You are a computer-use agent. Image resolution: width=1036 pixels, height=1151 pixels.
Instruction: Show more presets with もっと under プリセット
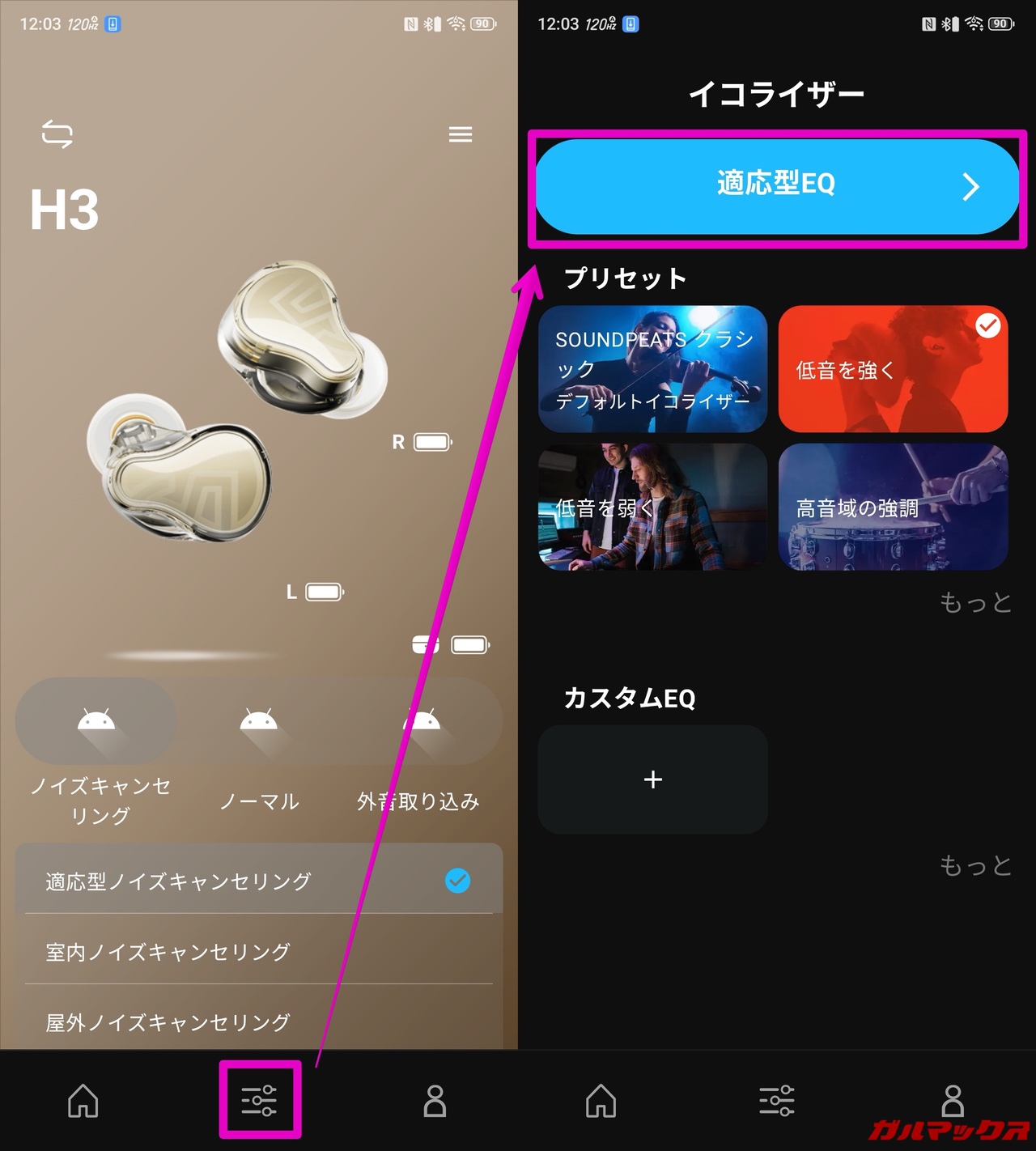[975, 602]
